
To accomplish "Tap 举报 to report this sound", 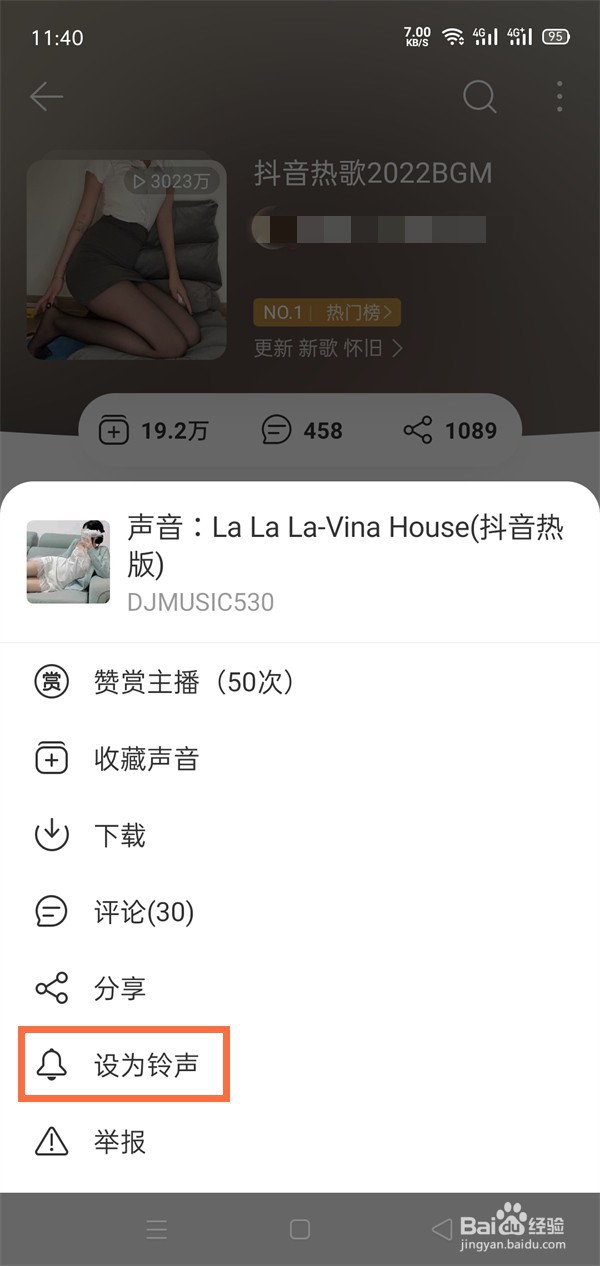I will tap(300, 1141).
